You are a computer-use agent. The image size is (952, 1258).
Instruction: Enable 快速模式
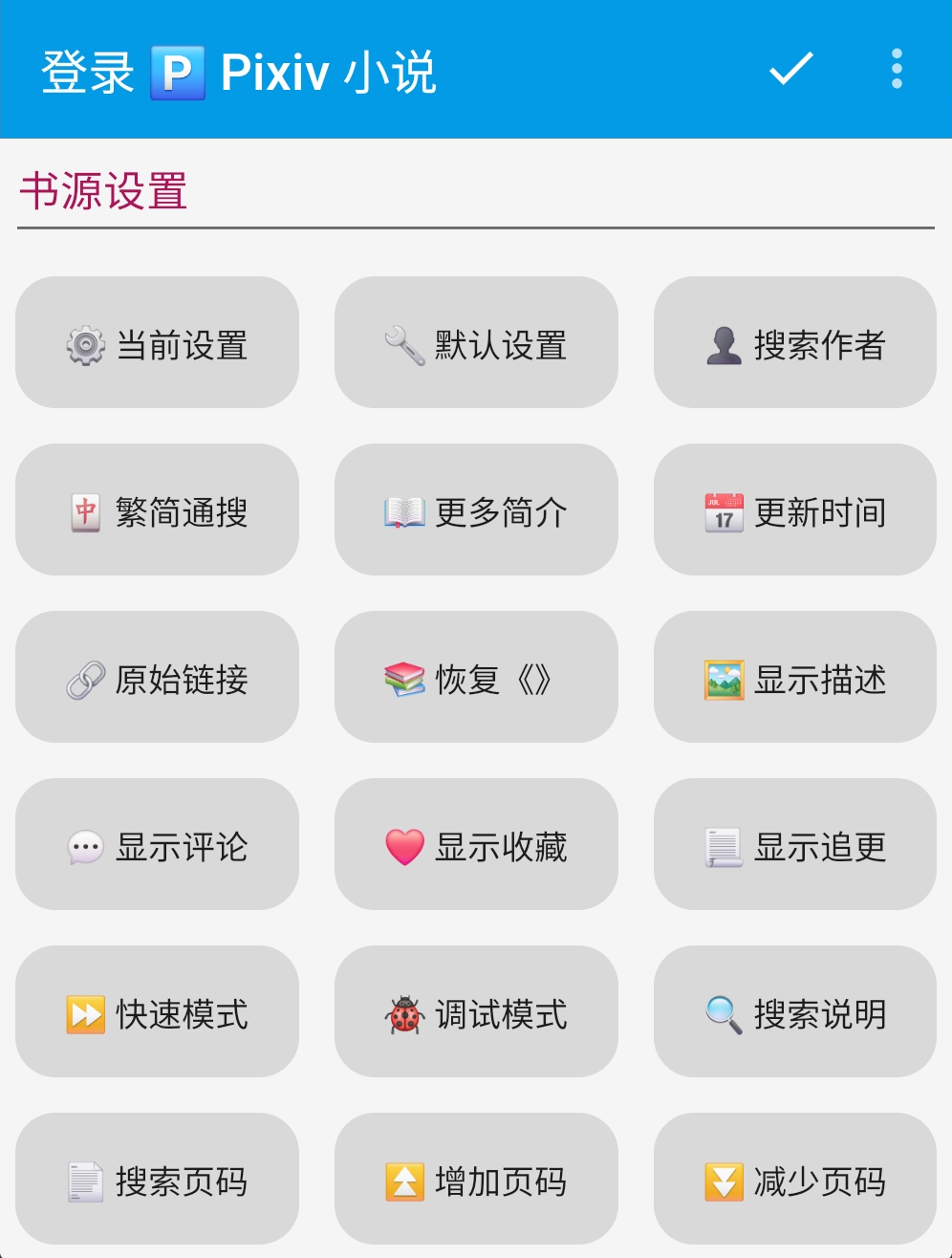(157, 1013)
